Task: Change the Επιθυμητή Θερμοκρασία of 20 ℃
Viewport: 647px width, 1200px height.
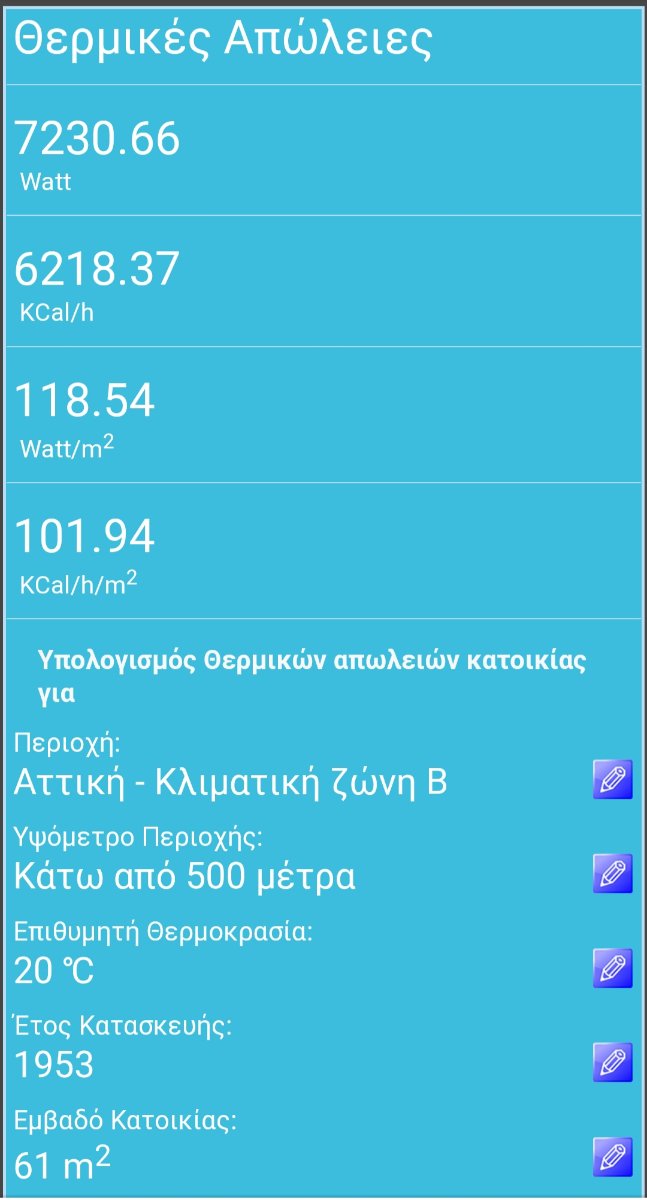Action: pos(613,968)
